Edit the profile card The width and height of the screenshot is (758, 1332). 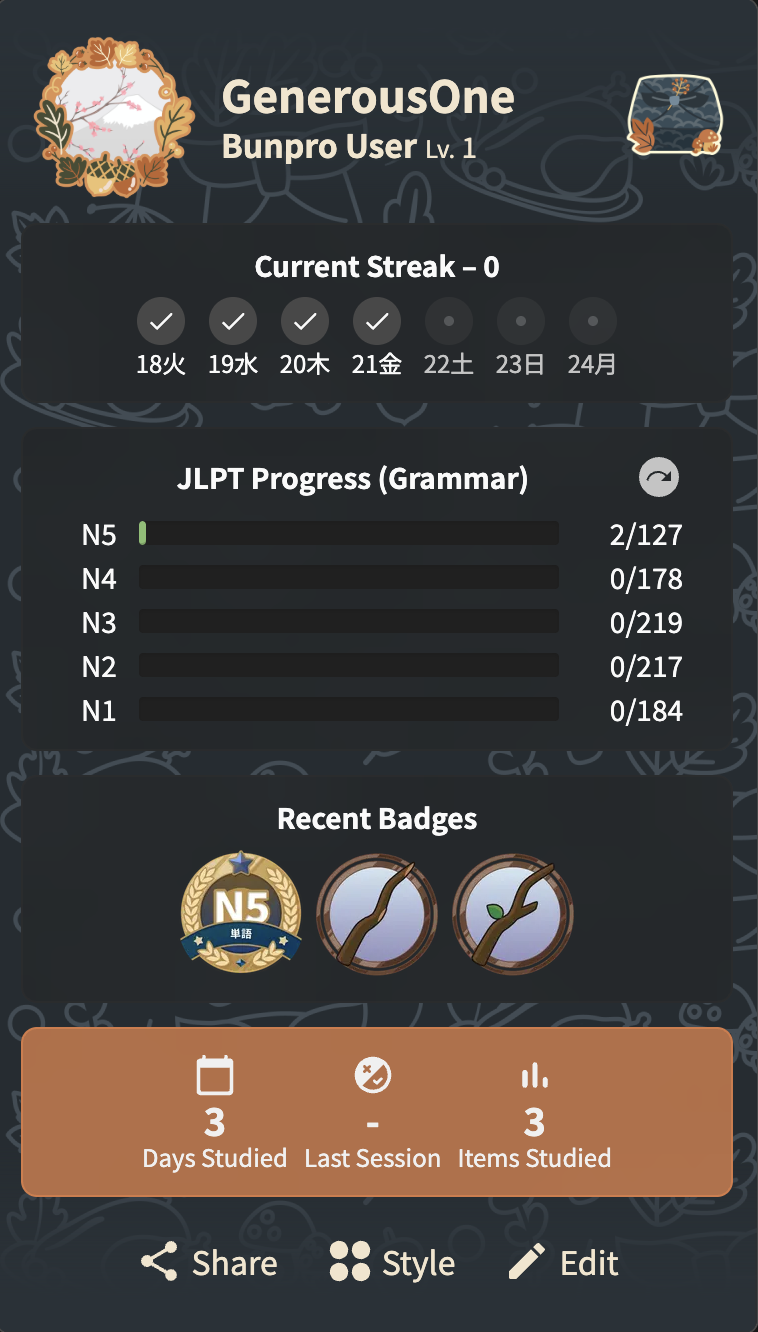coord(564,1263)
